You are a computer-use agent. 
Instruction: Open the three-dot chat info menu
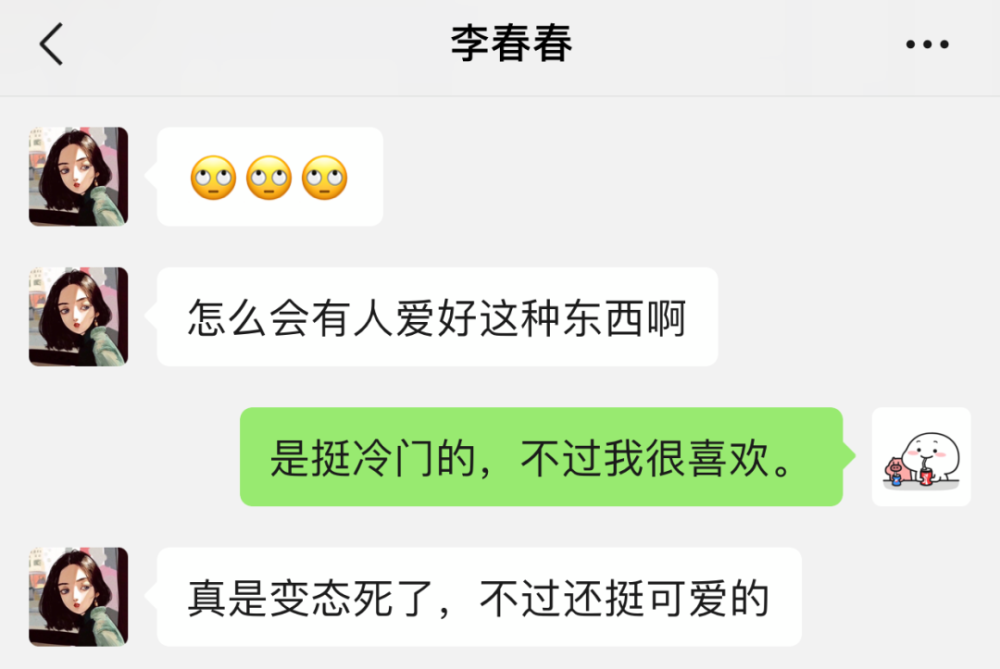point(926,44)
